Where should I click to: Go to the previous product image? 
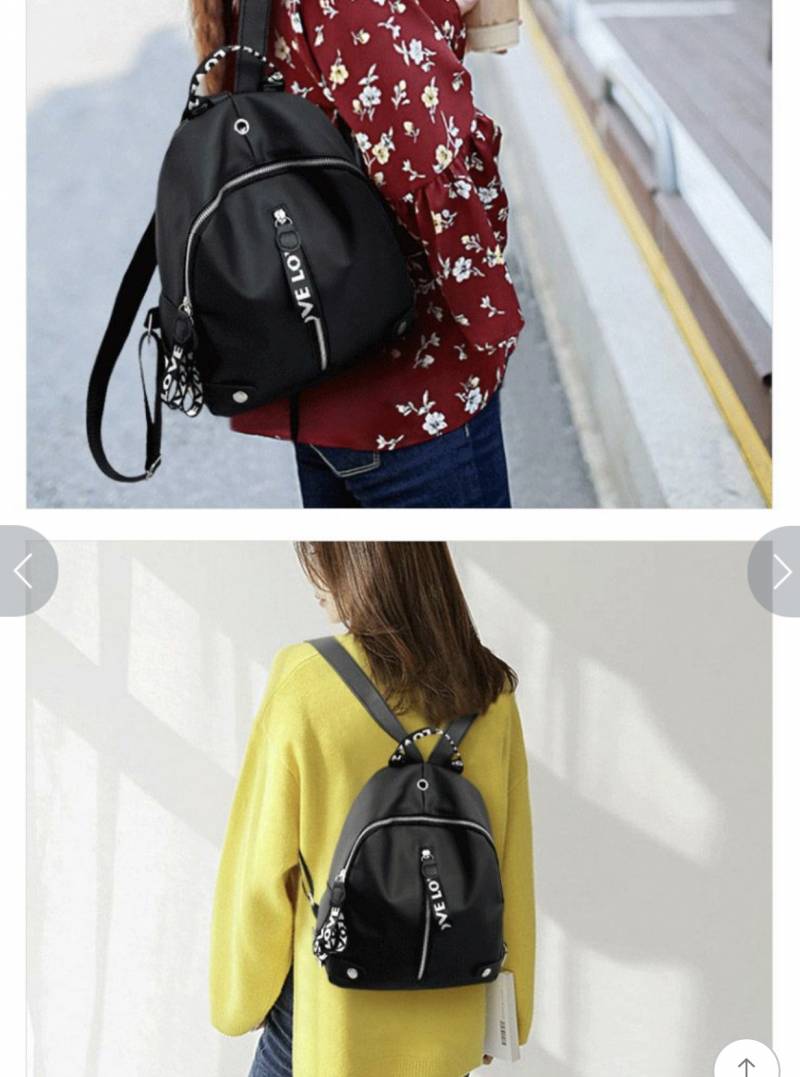tap(24, 571)
